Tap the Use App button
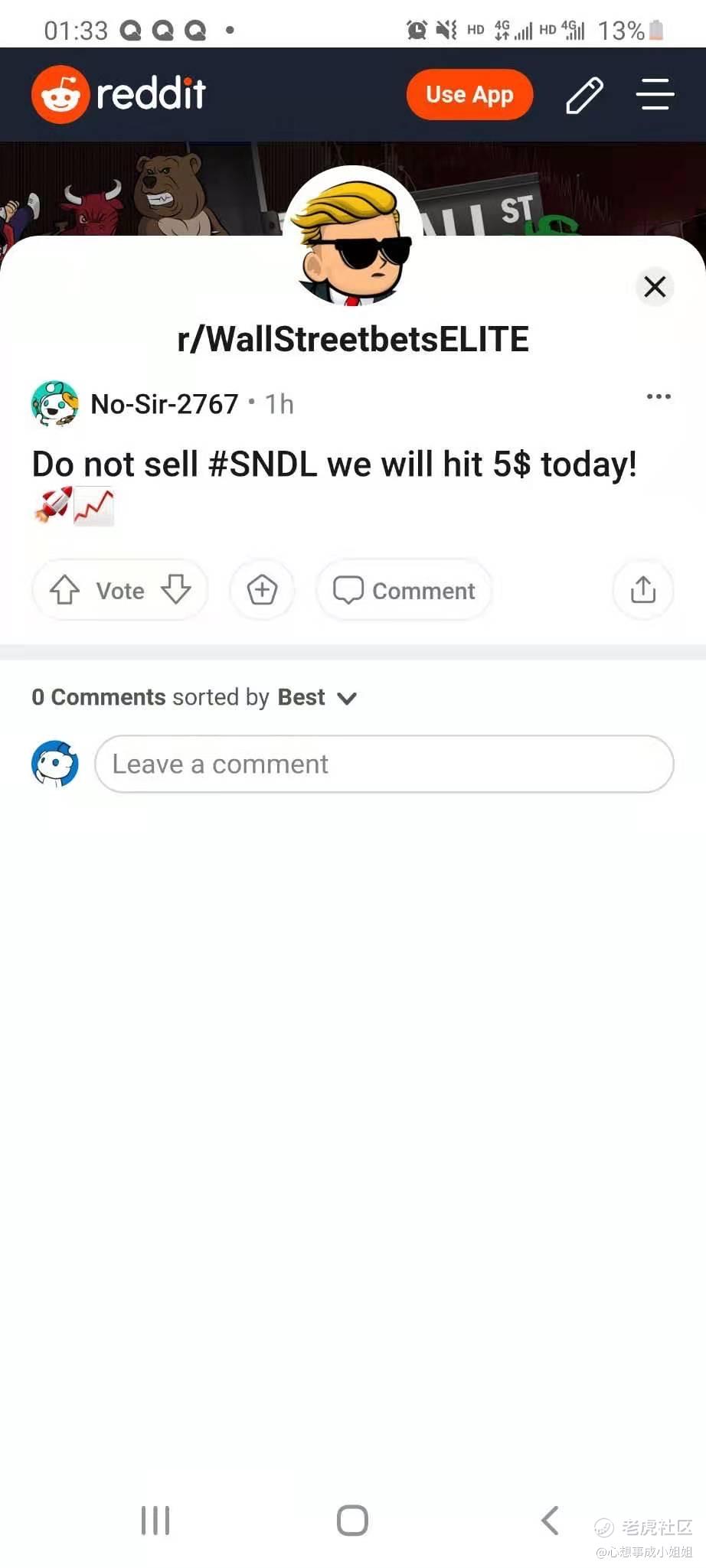The image size is (706, 1568). coord(469,95)
